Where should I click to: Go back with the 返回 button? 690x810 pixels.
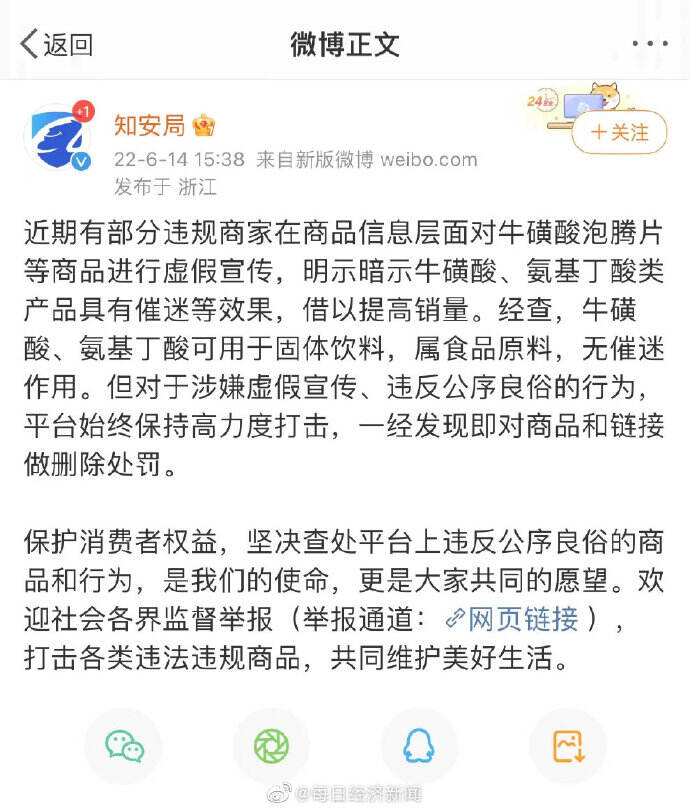point(56,44)
